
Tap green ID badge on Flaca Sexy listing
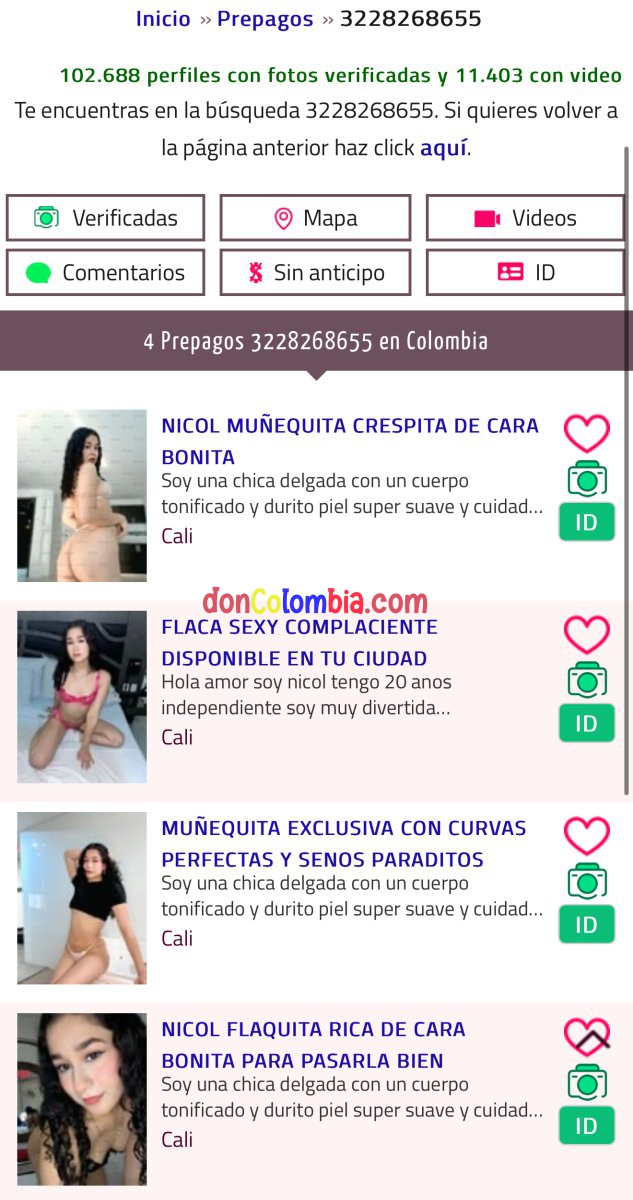[587, 723]
